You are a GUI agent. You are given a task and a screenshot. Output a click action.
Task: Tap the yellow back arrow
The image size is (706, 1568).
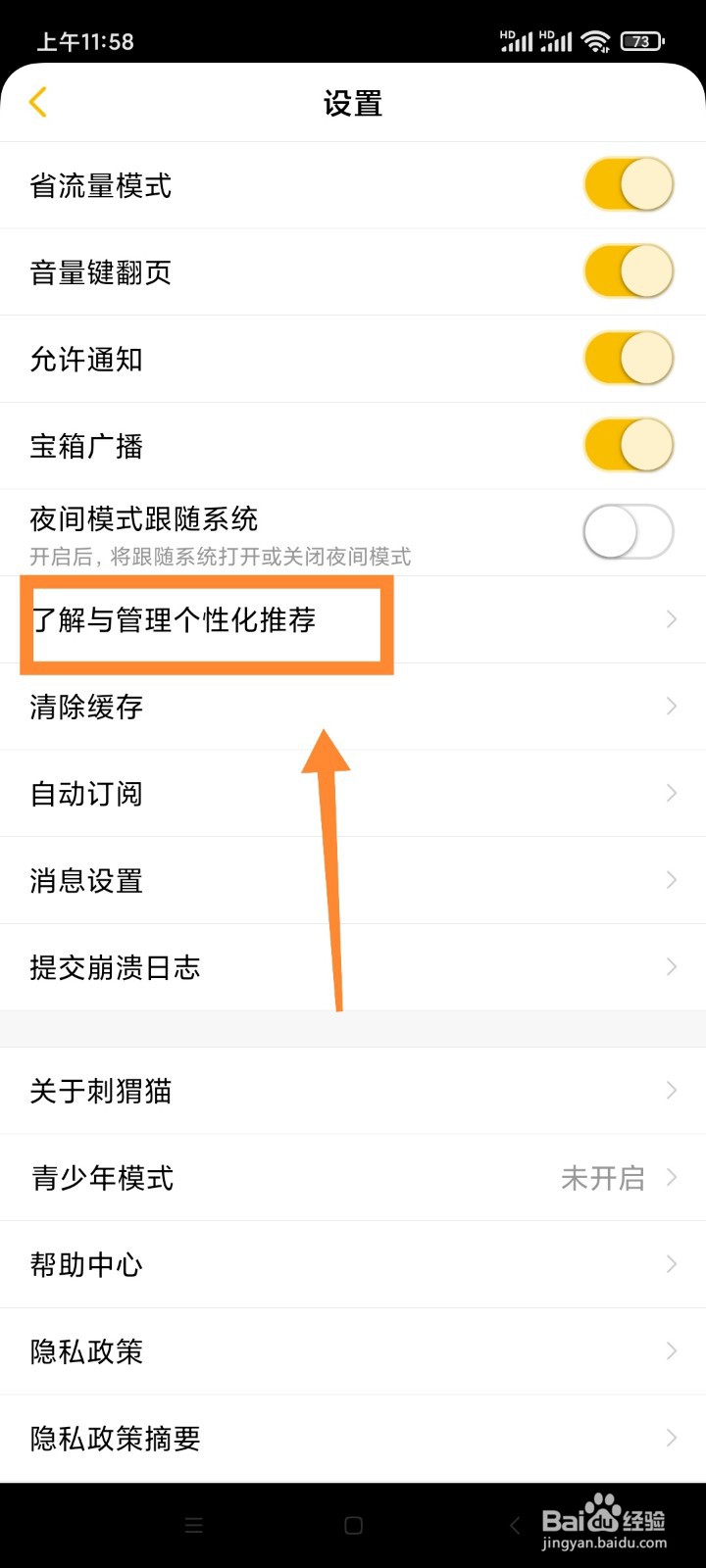click(37, 101)
